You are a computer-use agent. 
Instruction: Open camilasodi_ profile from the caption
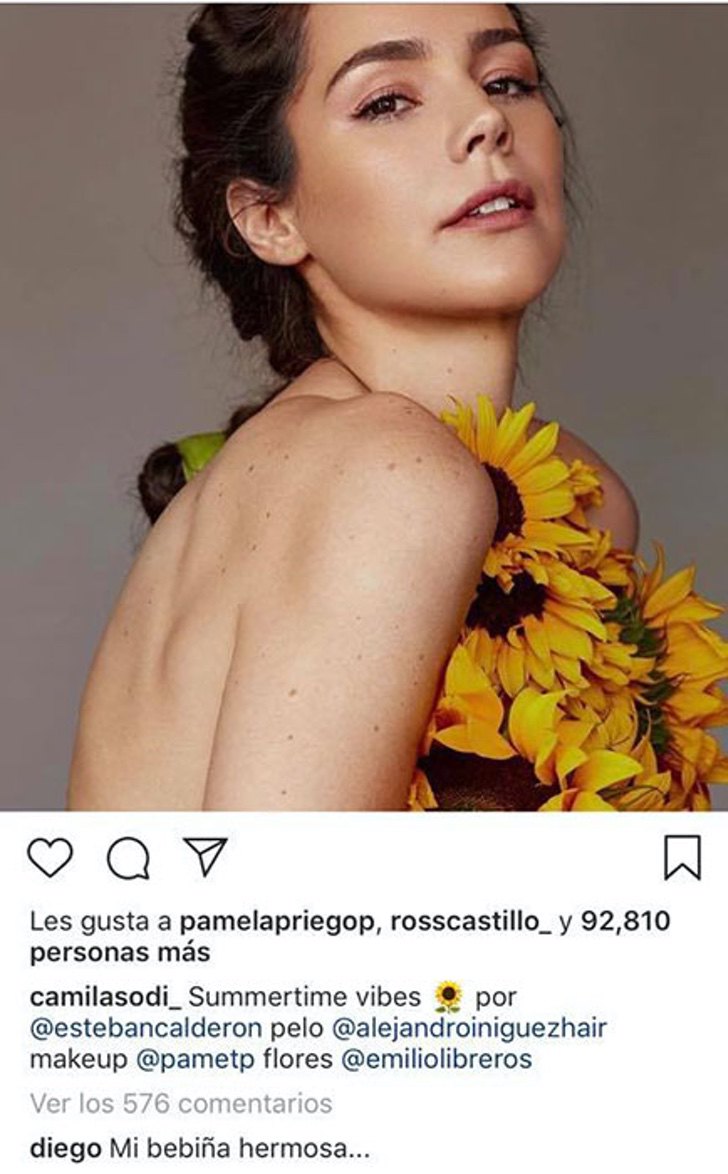coord(106,997)
